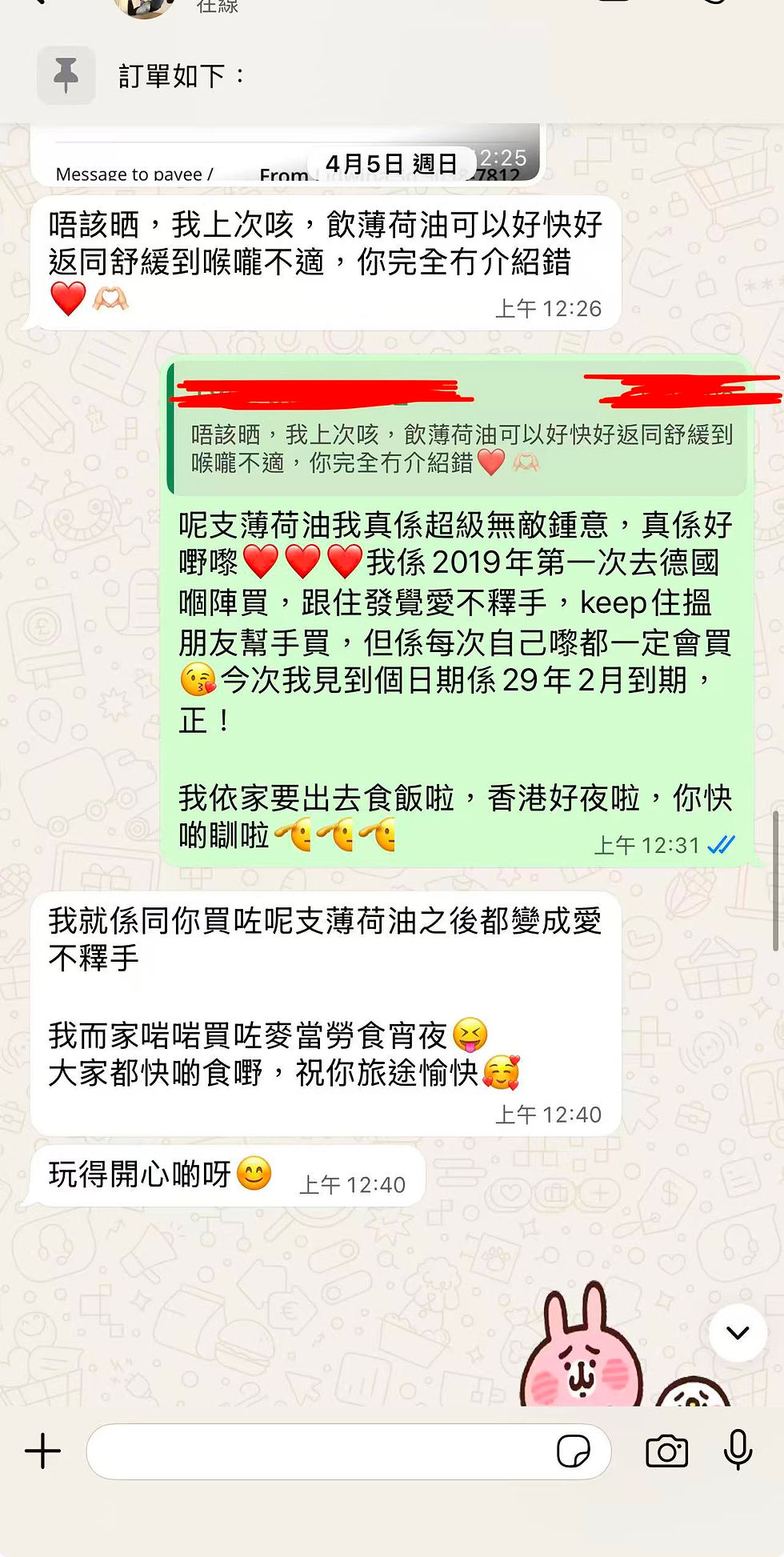Tap the microphone to record a voice message
784x1557 pixels.
[738, 1449]
